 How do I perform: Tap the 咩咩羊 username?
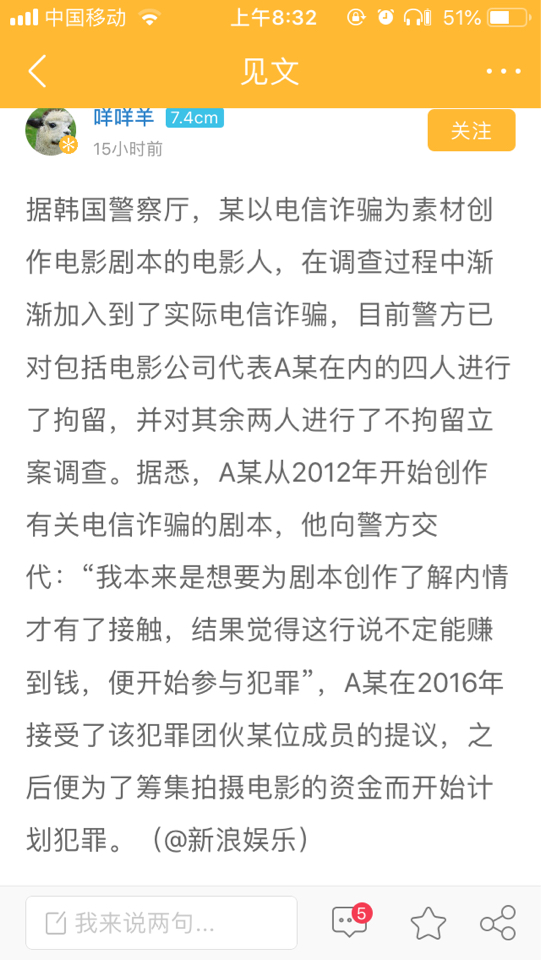coord(124,117)
